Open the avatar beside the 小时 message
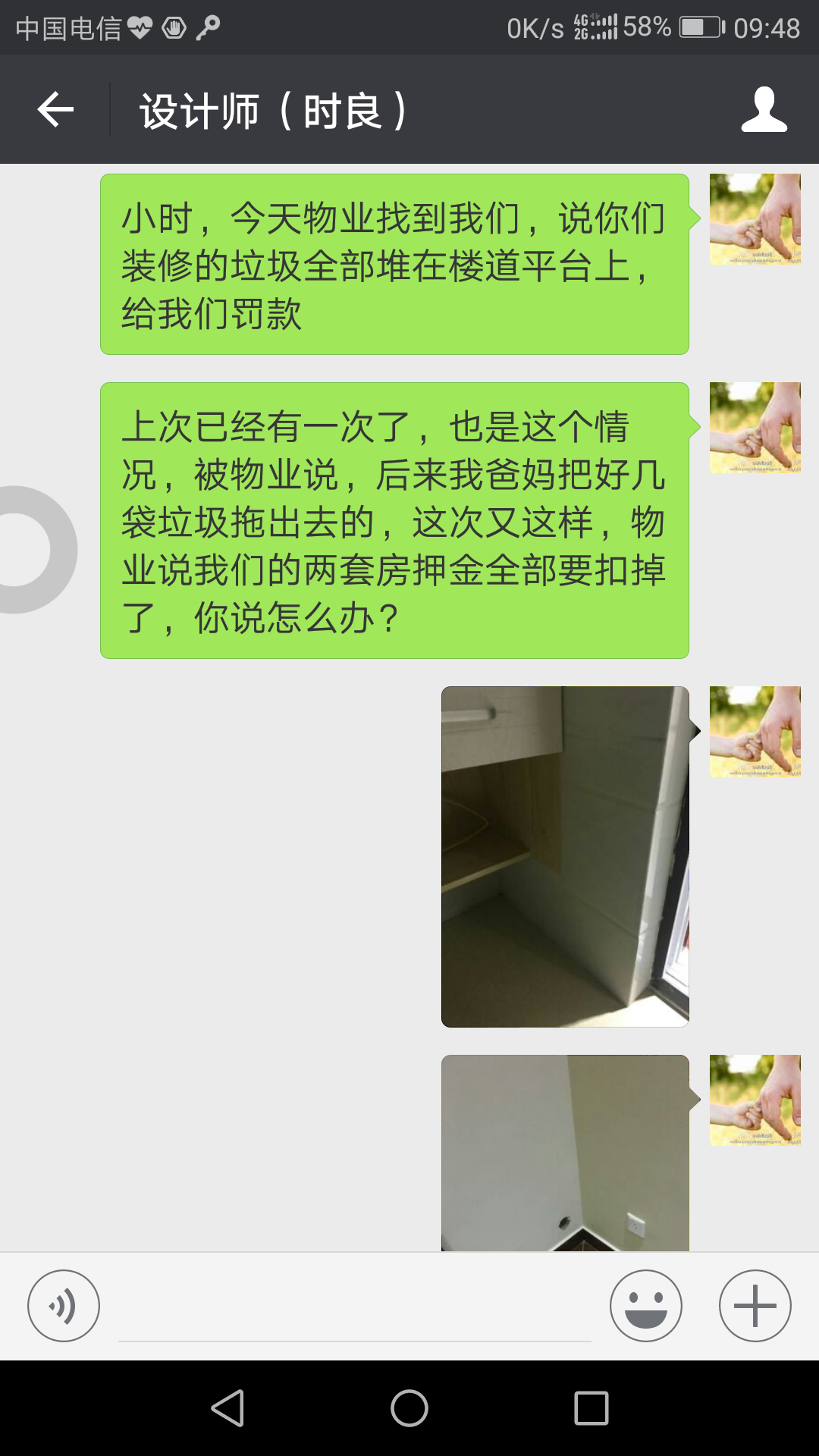This screenshot has width=819, height=1456. [x=755, y=219]
